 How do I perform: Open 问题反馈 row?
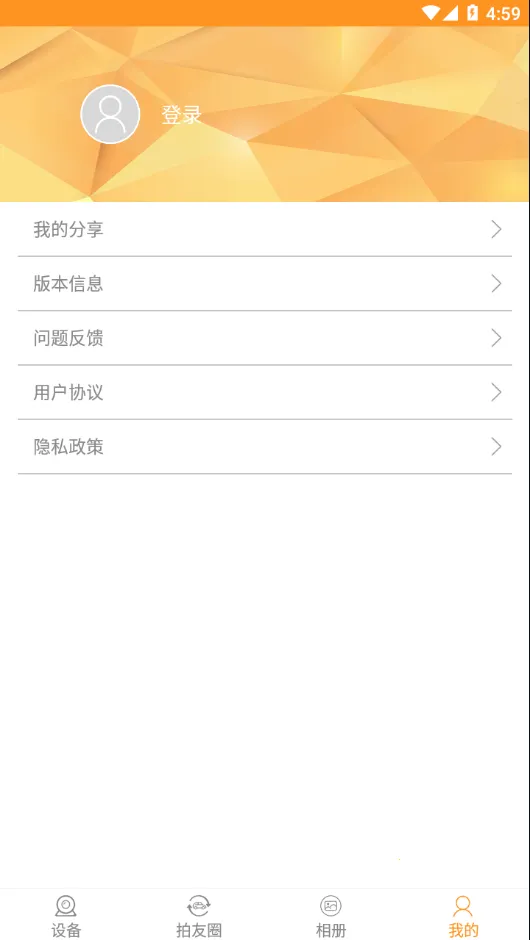click(x=265, y=339)
